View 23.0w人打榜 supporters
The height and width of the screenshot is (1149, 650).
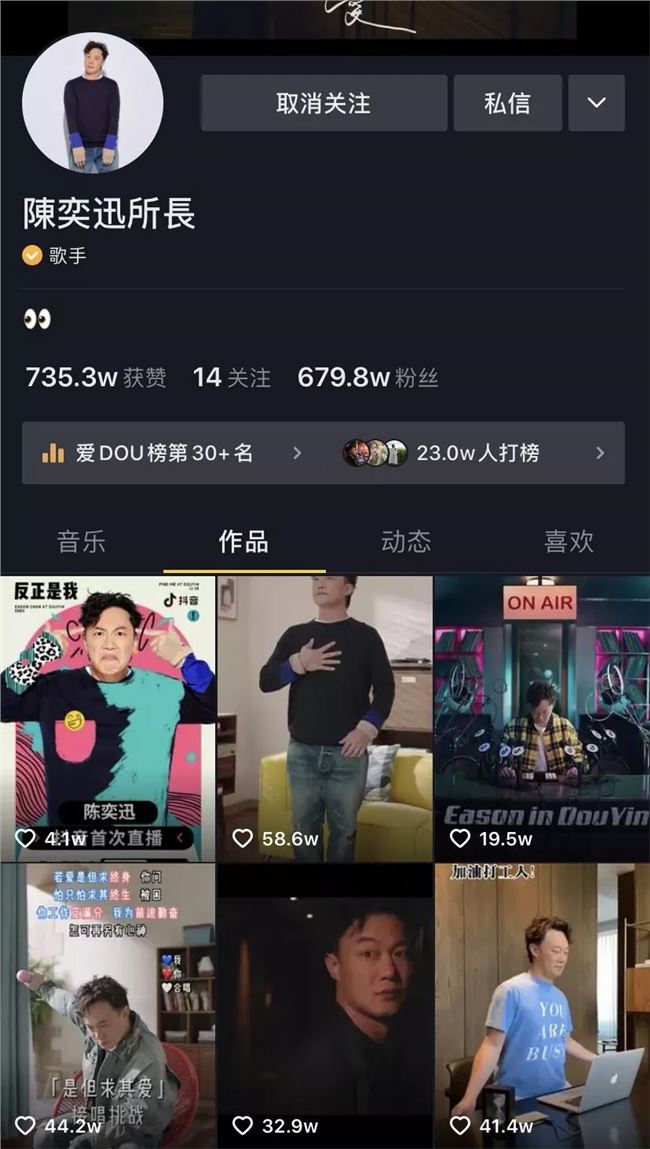pos(476,453)
